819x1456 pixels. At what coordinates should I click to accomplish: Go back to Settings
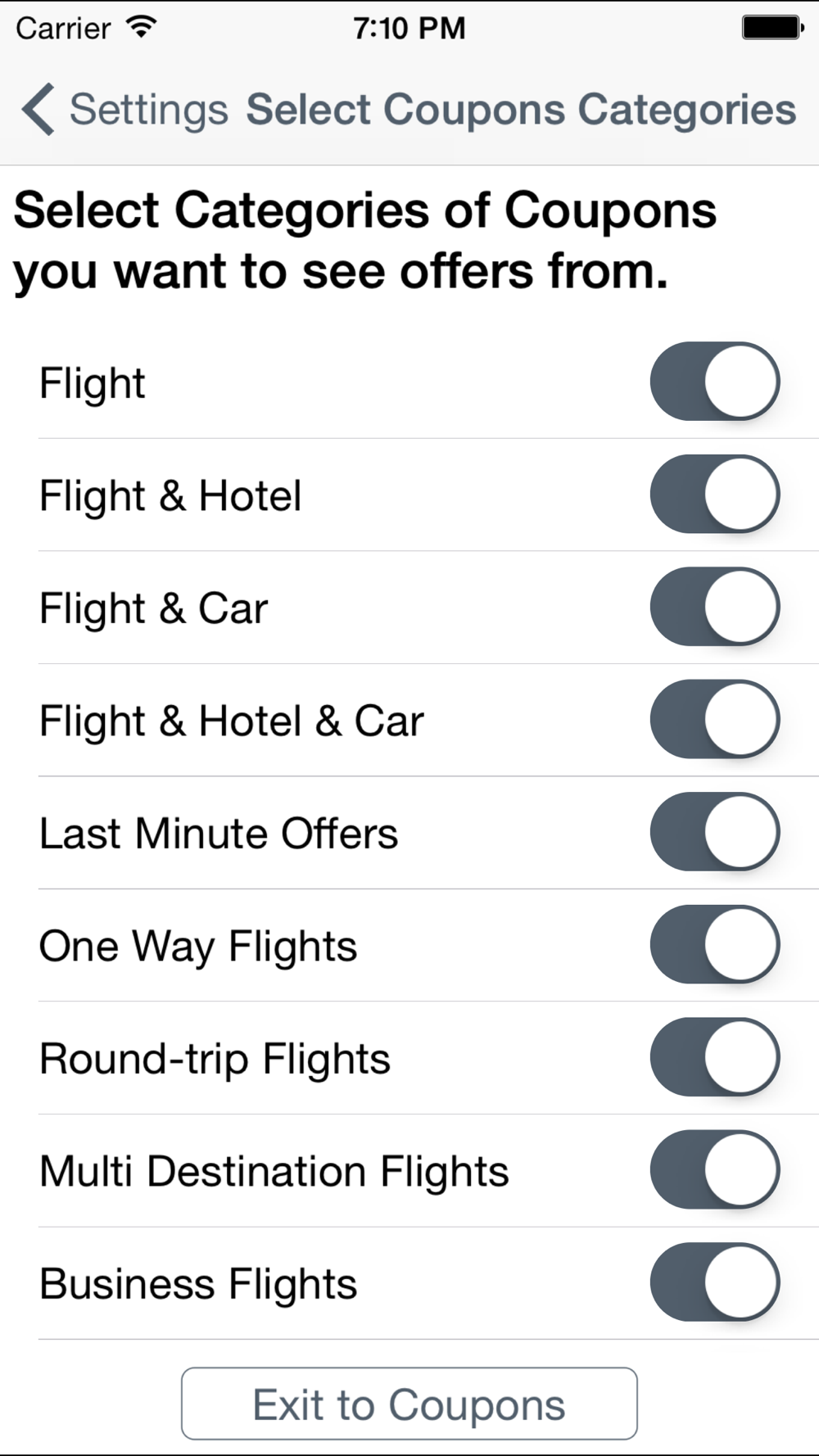(124, 109)
